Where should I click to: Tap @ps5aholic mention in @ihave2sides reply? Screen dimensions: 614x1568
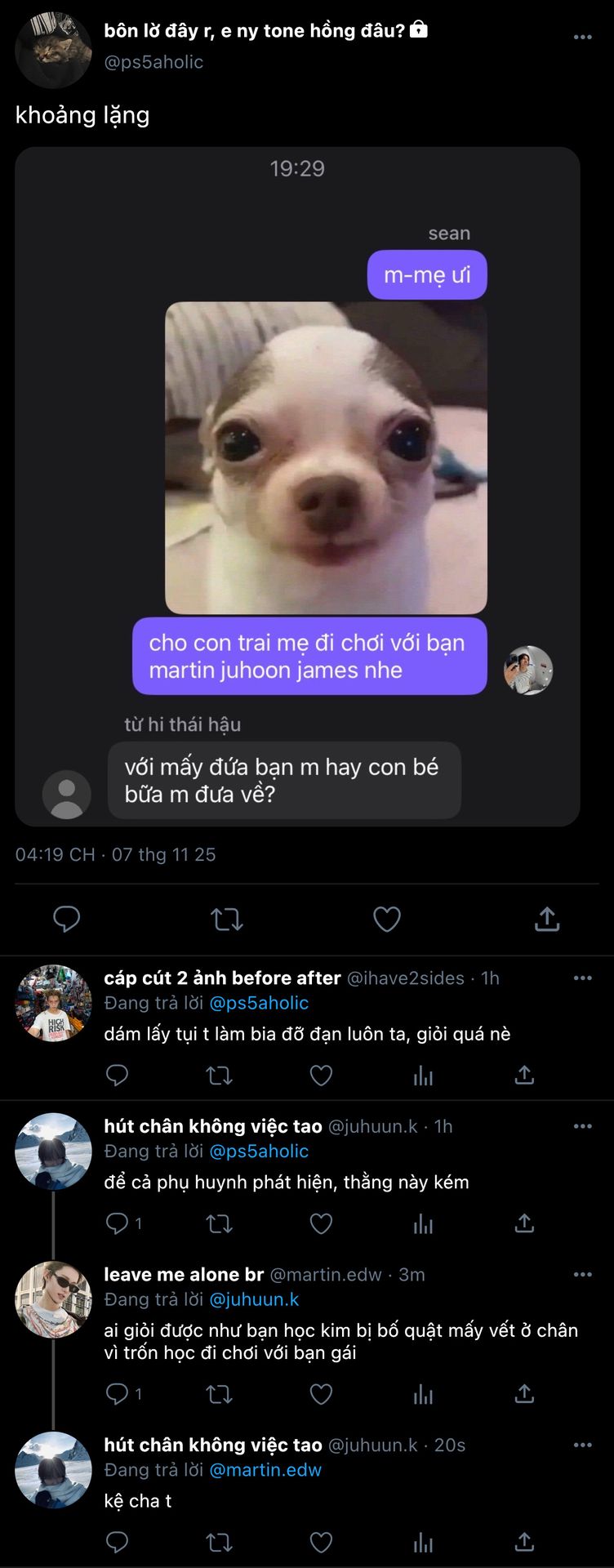[x=259, y=1003]
